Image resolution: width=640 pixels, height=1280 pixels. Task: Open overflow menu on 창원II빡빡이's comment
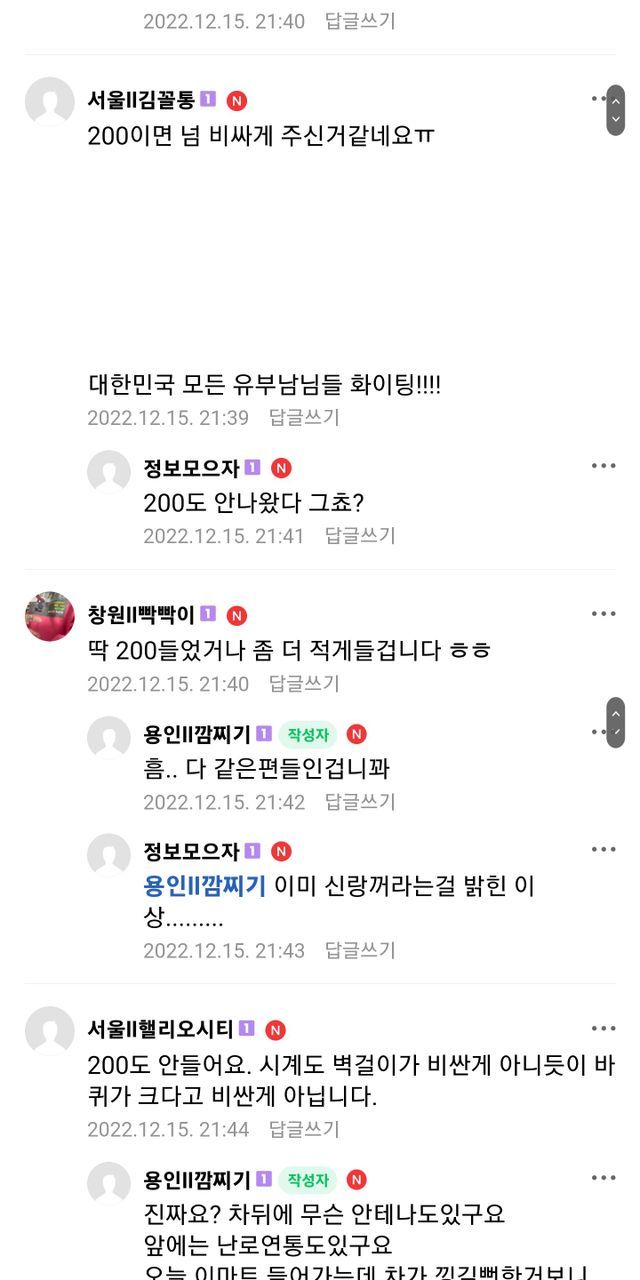603,614
